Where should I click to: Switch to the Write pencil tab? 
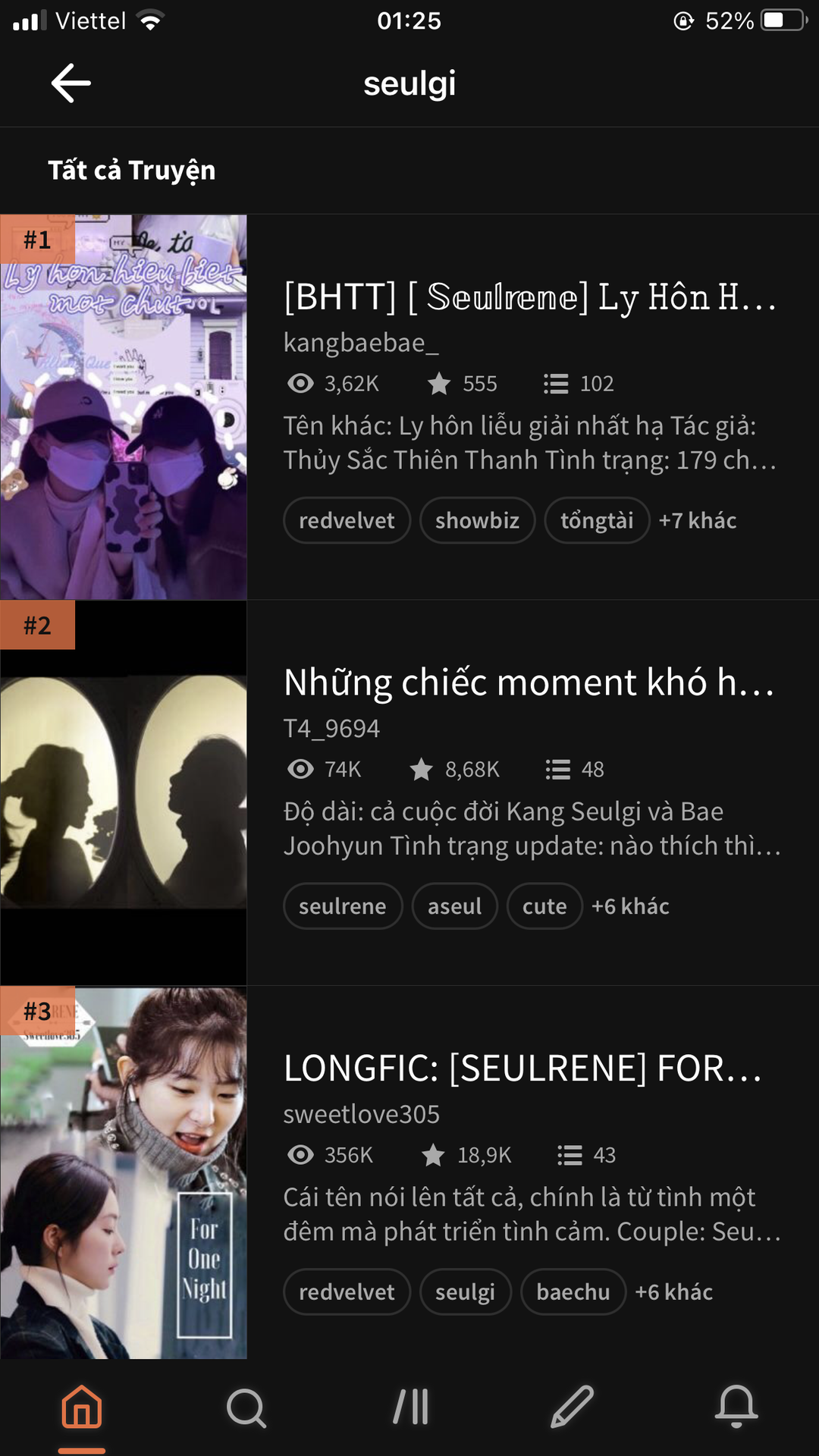click(573, 1407)
